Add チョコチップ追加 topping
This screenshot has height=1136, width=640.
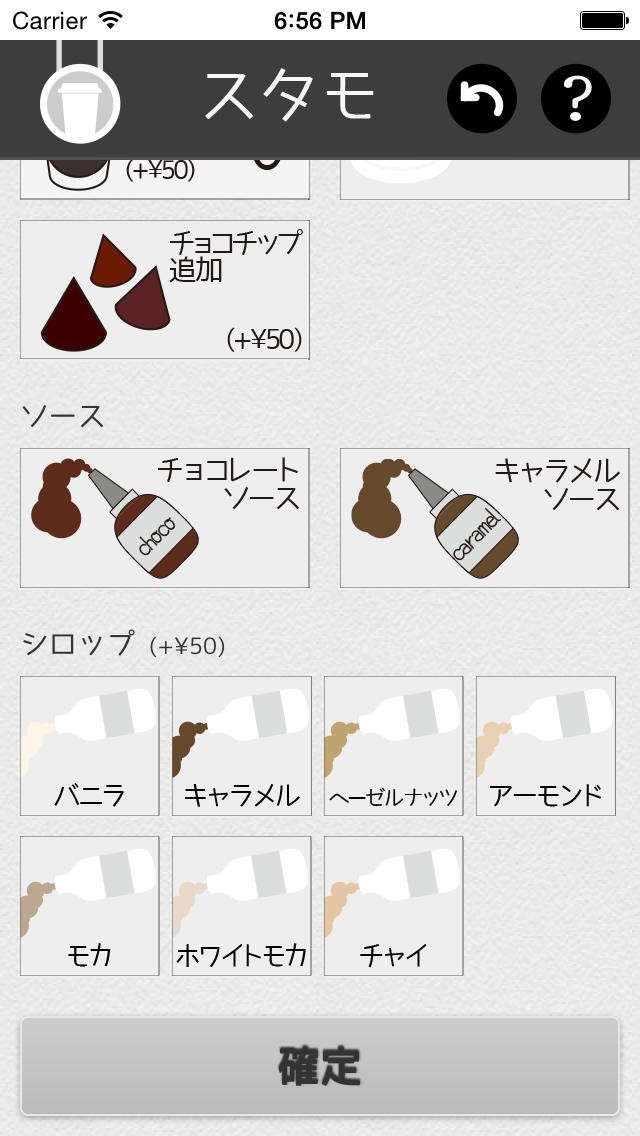[x=165, y=290]
